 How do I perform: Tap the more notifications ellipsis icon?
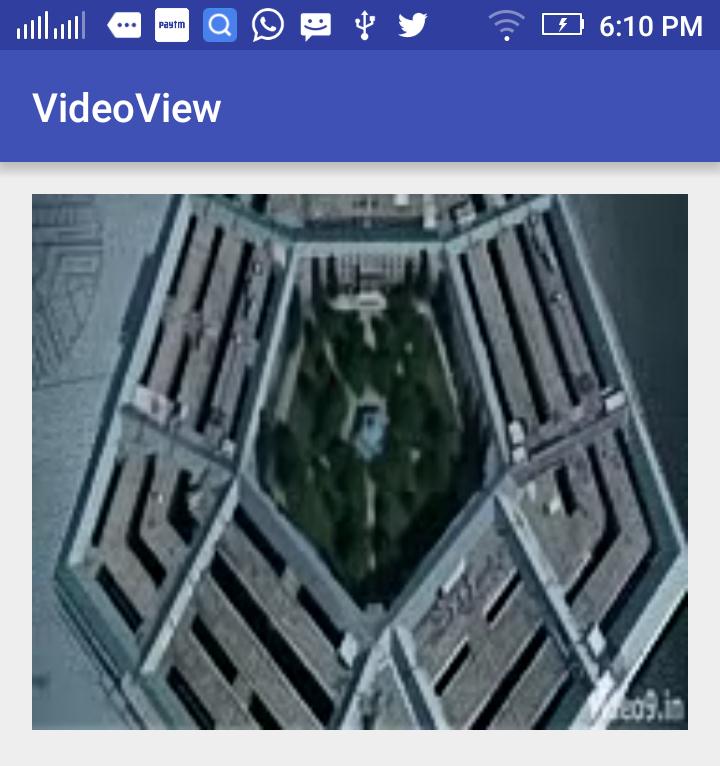pyautogui.click(x=124, y=25)
